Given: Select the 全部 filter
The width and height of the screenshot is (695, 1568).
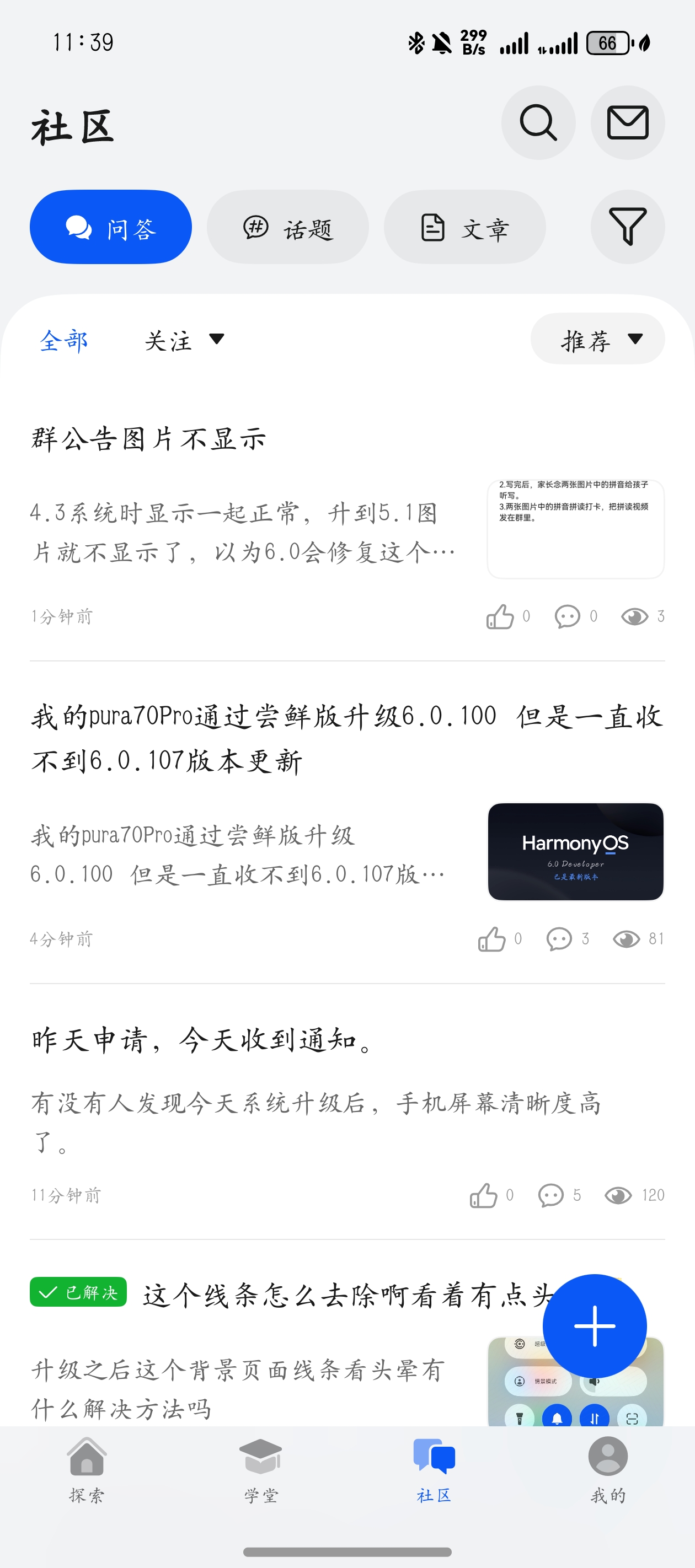Looking at the screenshot, I should tap(64, 340).
